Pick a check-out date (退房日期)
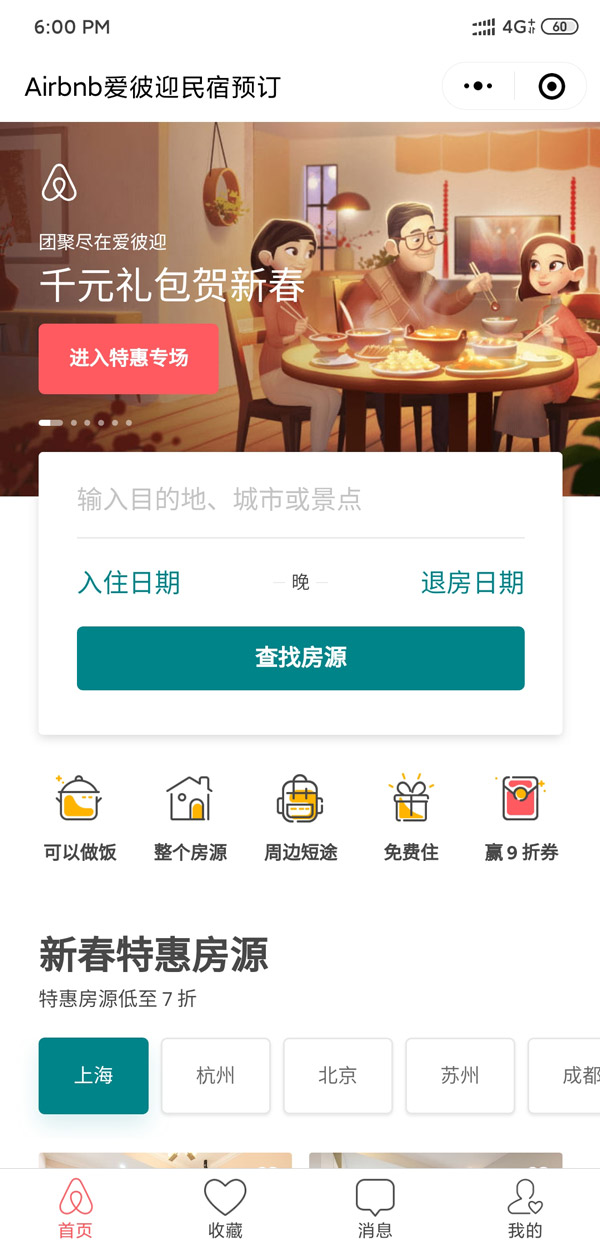 pos(472,583)
